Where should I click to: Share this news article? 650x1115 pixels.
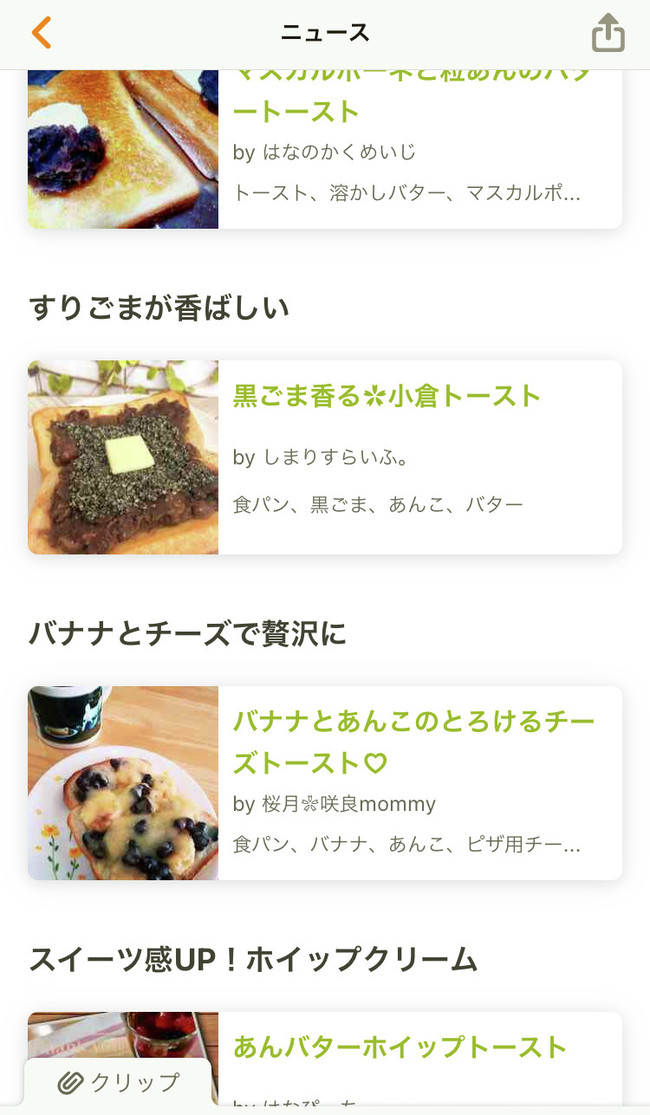[608, 33]
